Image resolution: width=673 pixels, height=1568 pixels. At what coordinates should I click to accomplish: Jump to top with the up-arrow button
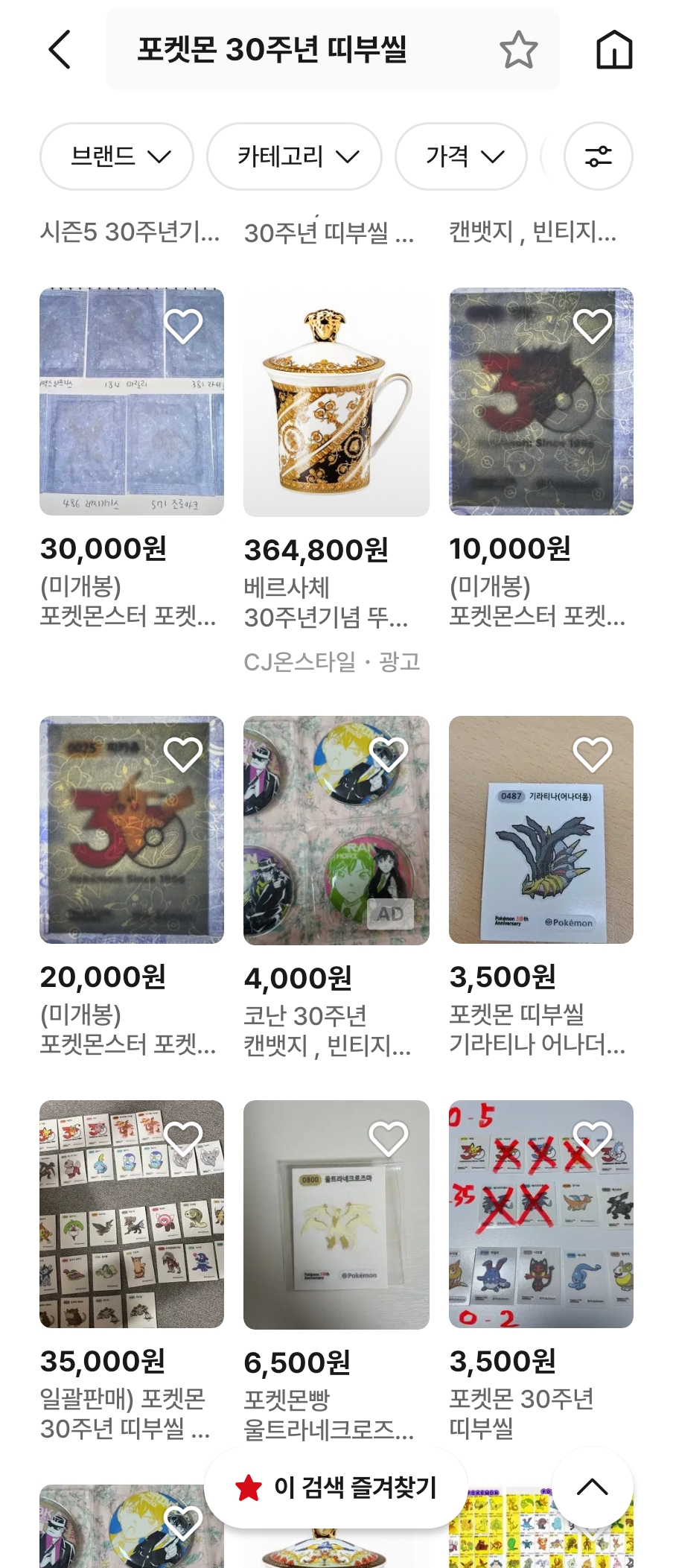[x=593, y=1488]
